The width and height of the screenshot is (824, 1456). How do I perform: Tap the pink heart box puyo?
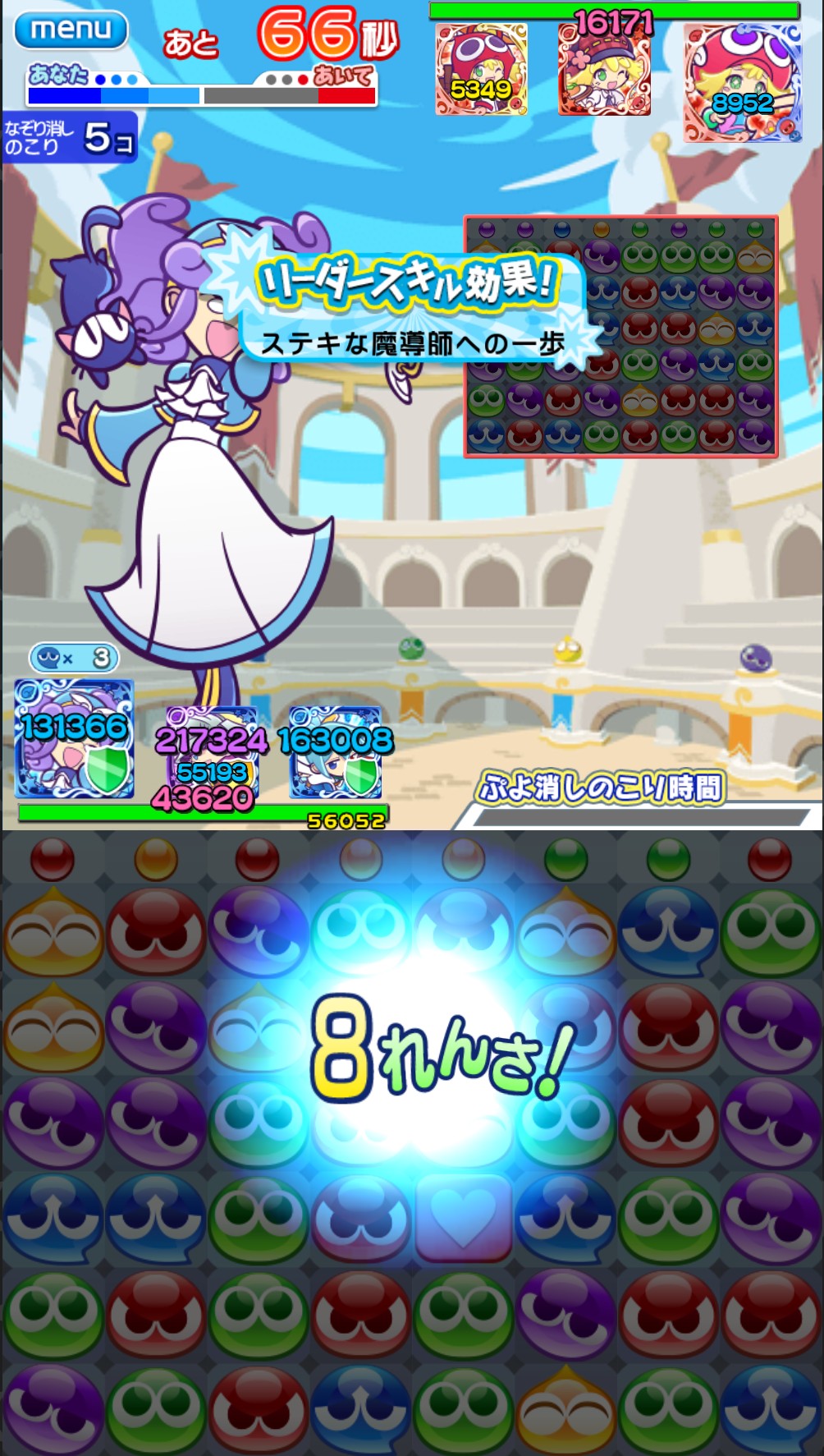[x=464, y=1217]
